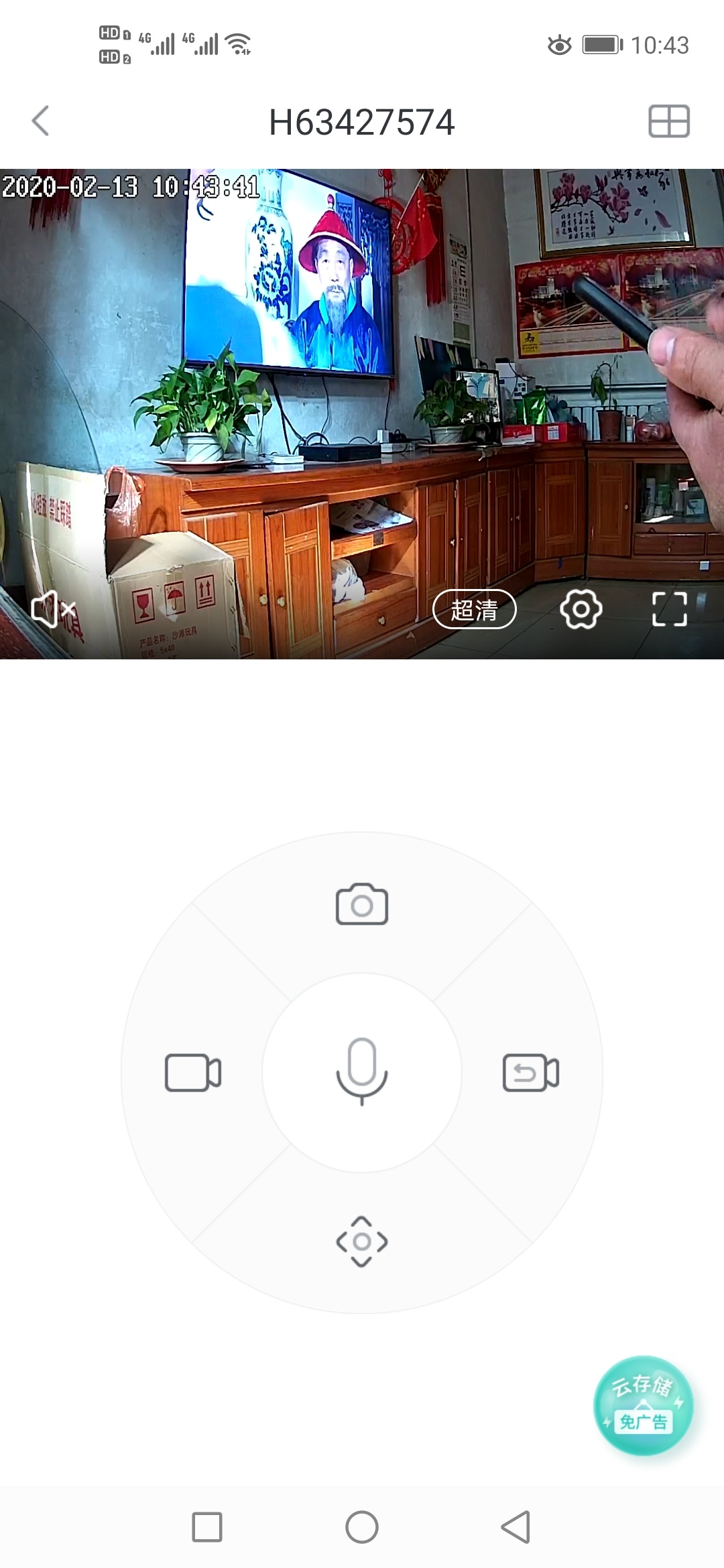This screenshot has height=1568, width=724.
Task: Start recording with the video camera icon
Action: pos(193,1073)
